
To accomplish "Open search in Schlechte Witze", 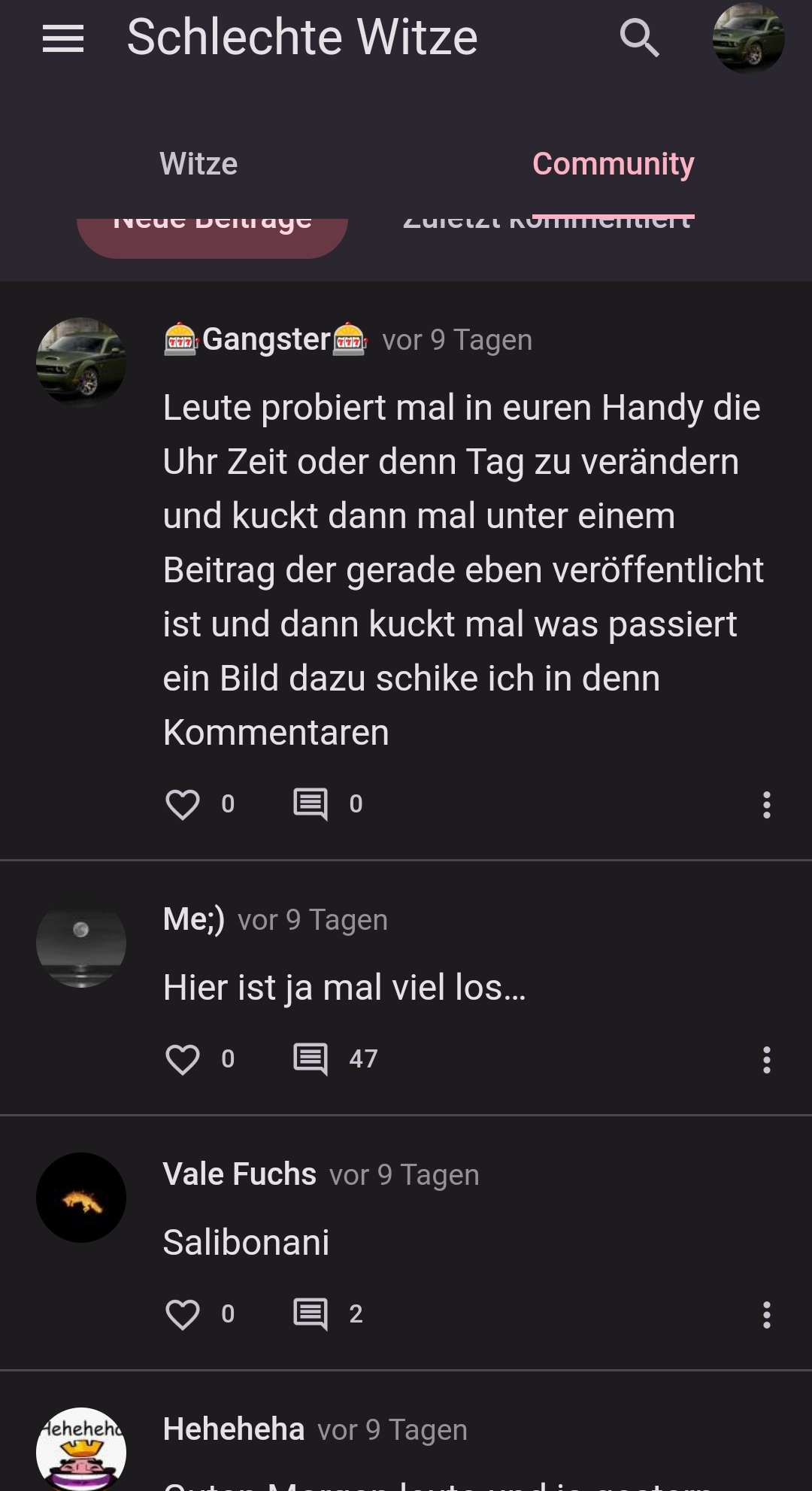I will click(x=639, y=38).
